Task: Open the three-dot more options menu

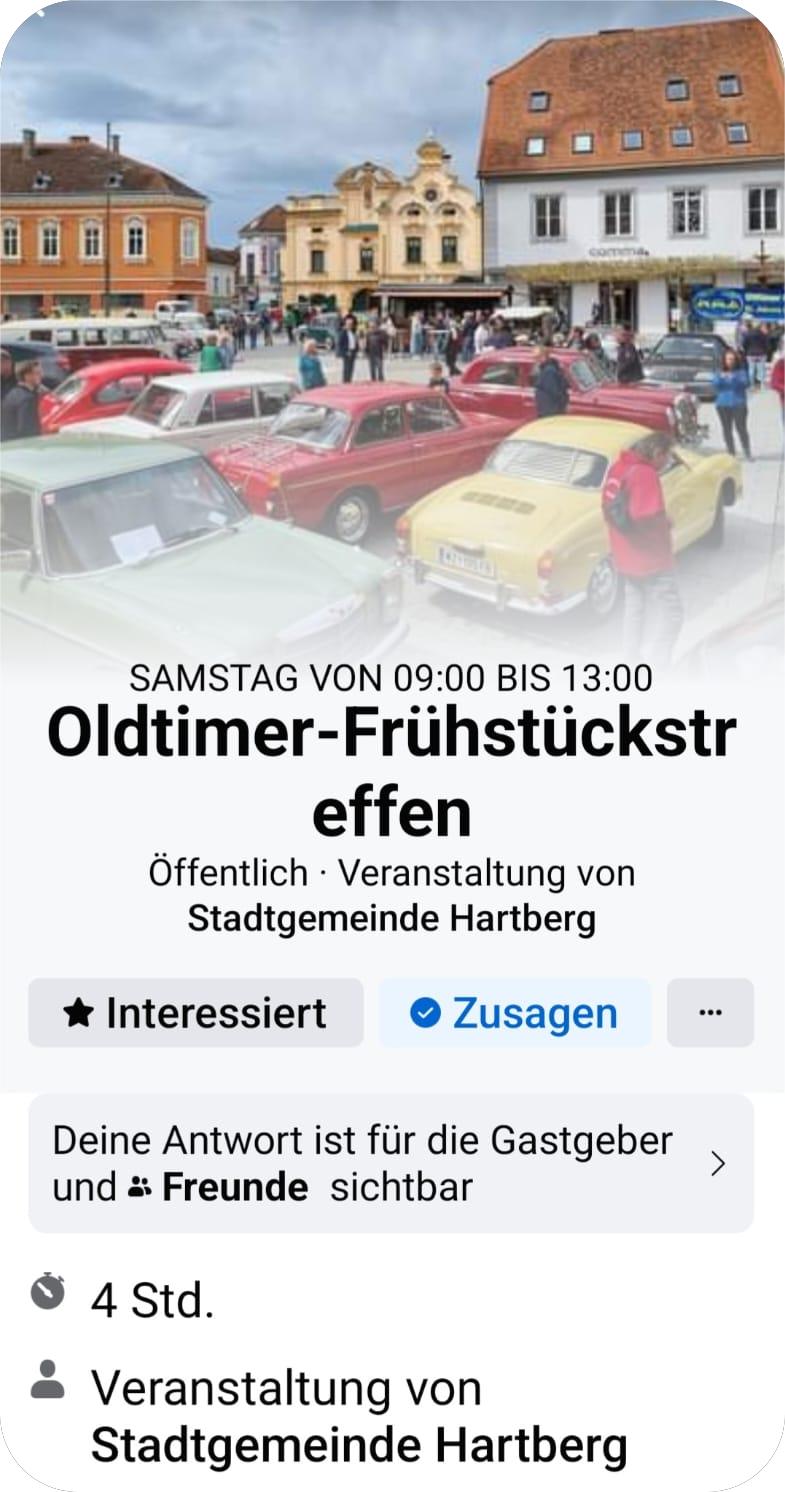Action: click(x=710, y=1013)
